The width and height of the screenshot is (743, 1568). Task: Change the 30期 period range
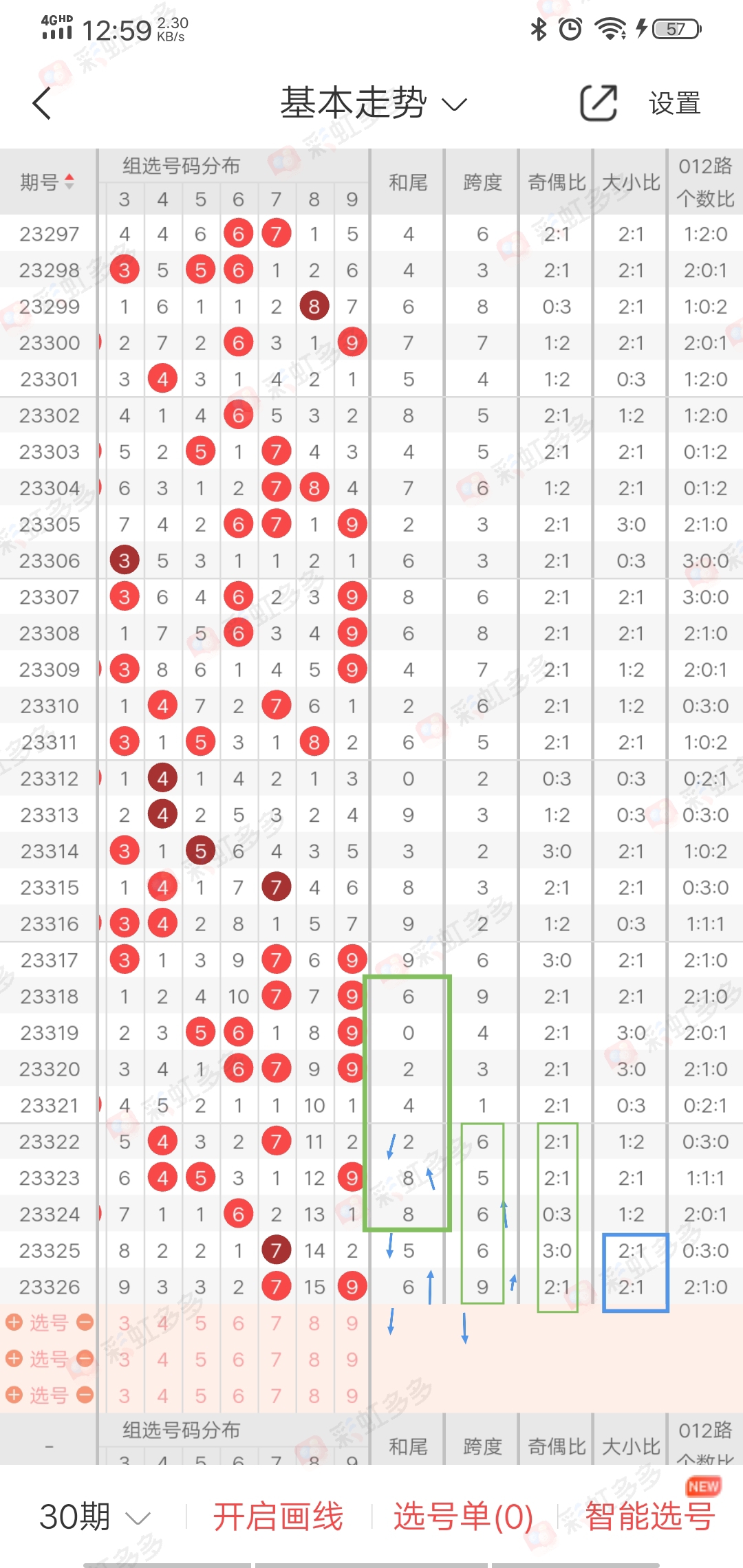pos(94,1517)
